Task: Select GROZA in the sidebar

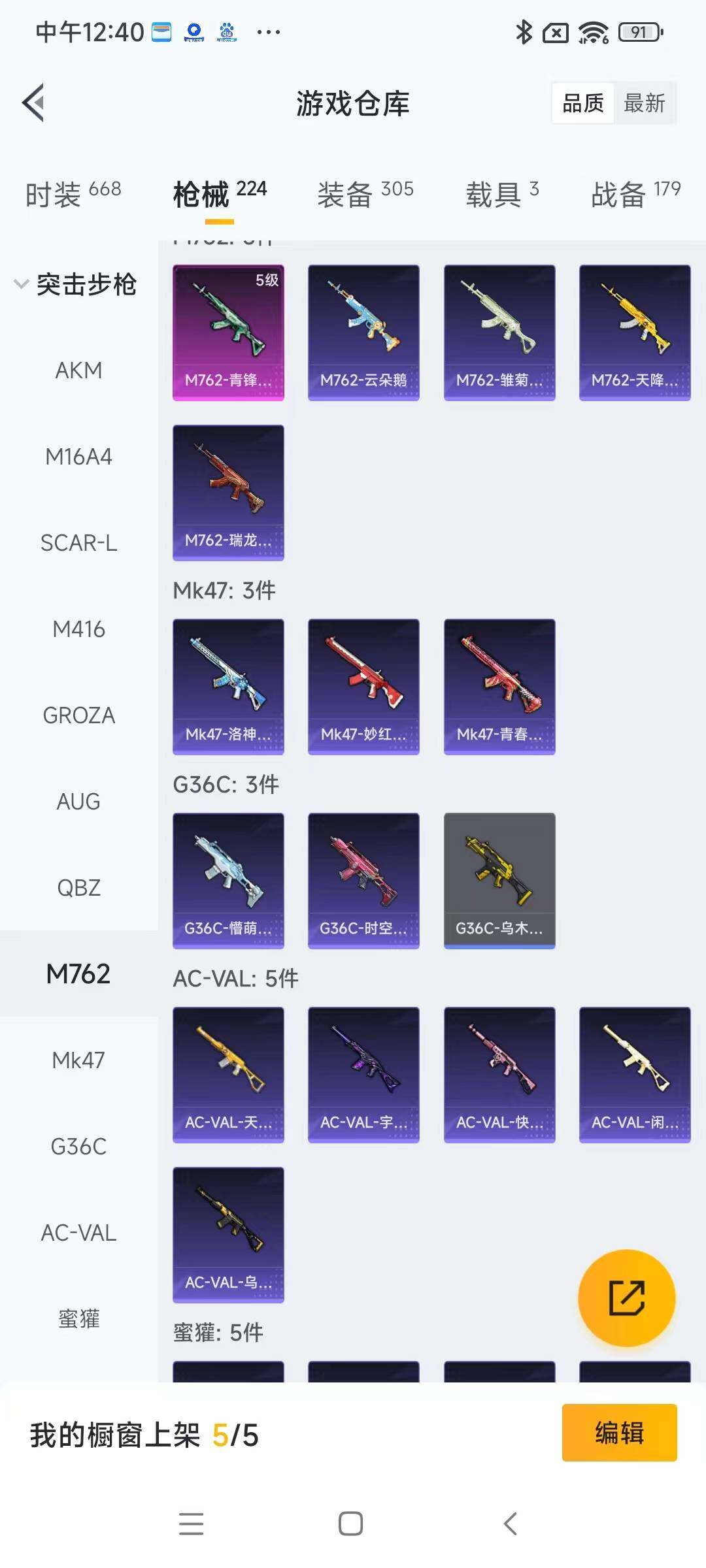Action: point(78,715)
